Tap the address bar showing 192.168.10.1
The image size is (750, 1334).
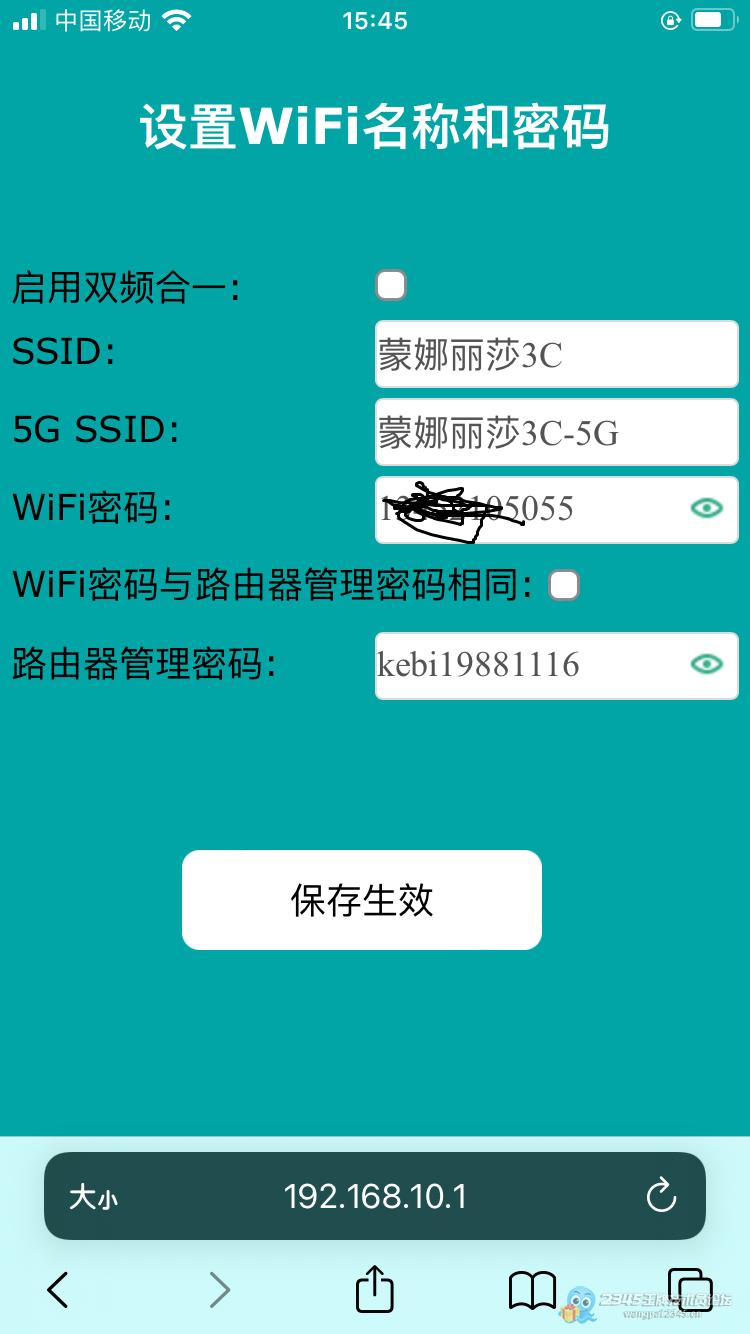pos(375,1196)
